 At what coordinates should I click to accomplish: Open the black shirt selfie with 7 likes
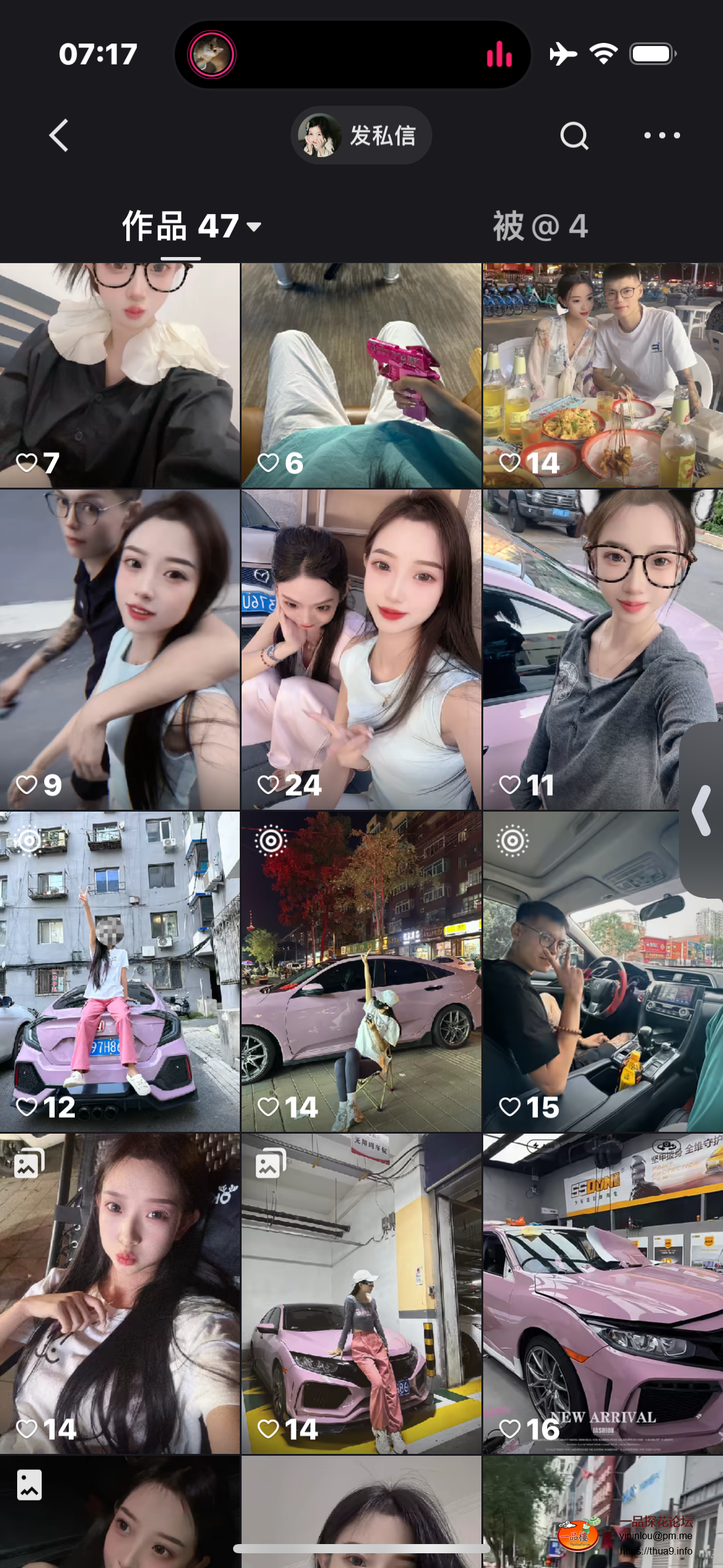pyautogui.click(x=120, y=375)
